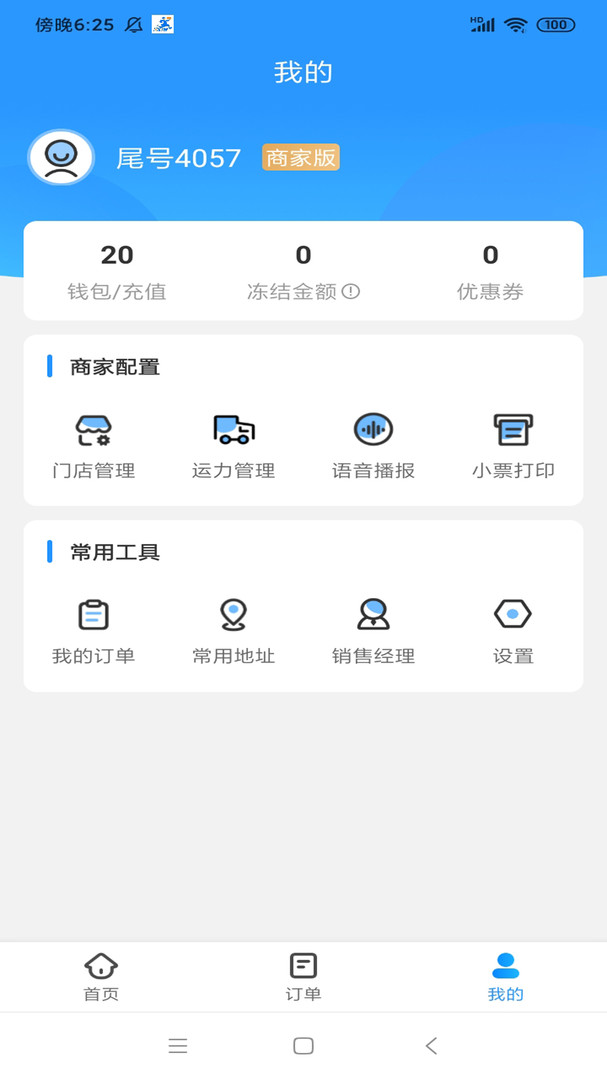The image size is (607, 1080).
Task: View 优惠券 coupons
Action: pyautogui.click(x=490, y=272)
